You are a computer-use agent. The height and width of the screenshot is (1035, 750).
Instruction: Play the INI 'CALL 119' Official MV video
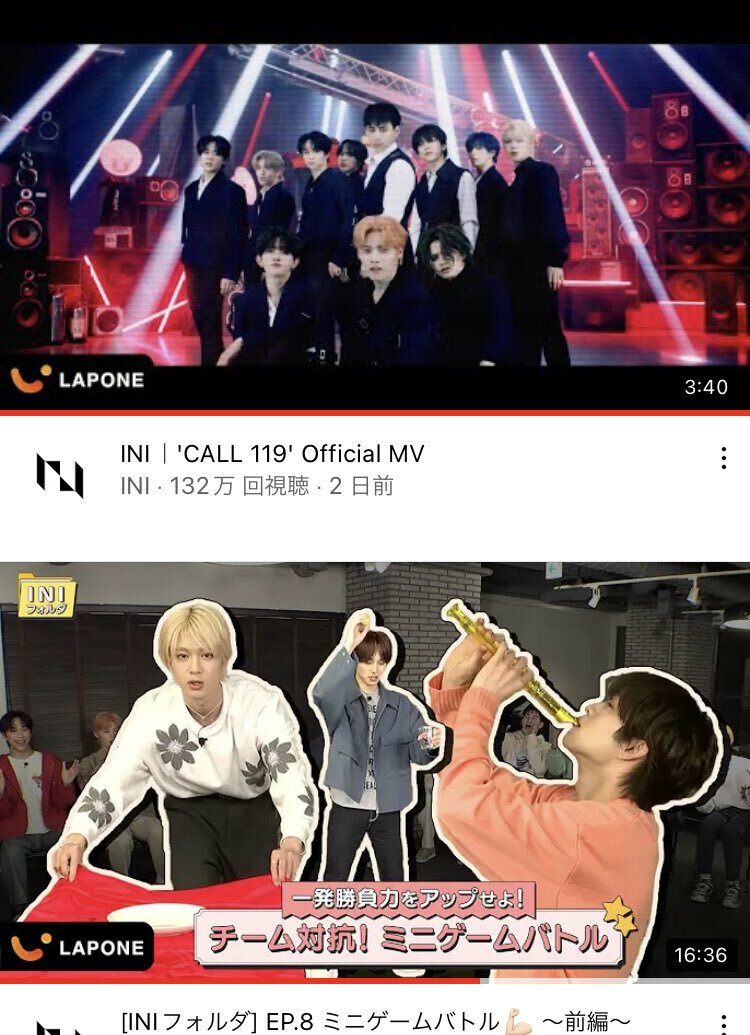(375, 225)
